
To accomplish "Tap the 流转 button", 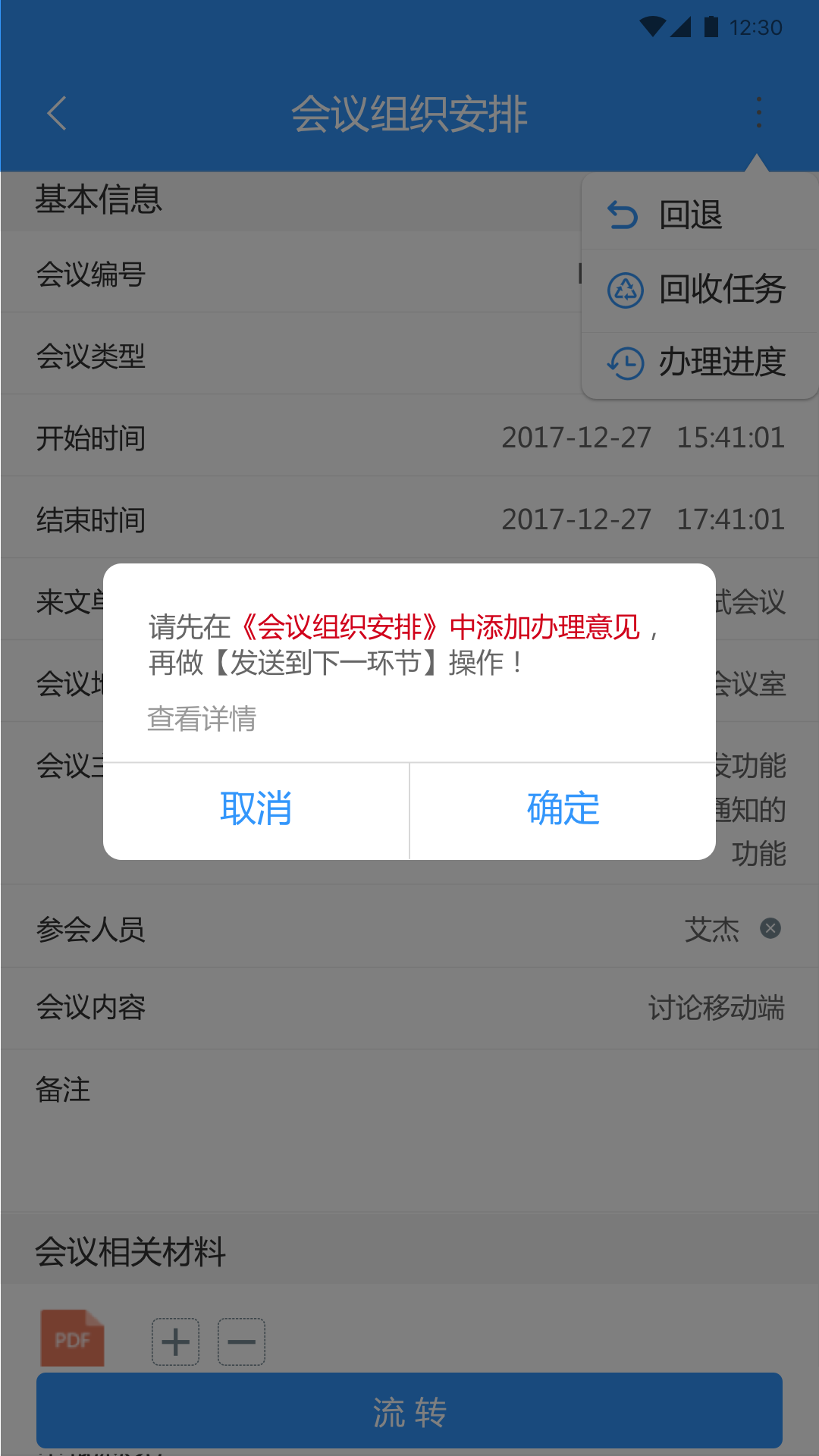I will point(409,1411).
